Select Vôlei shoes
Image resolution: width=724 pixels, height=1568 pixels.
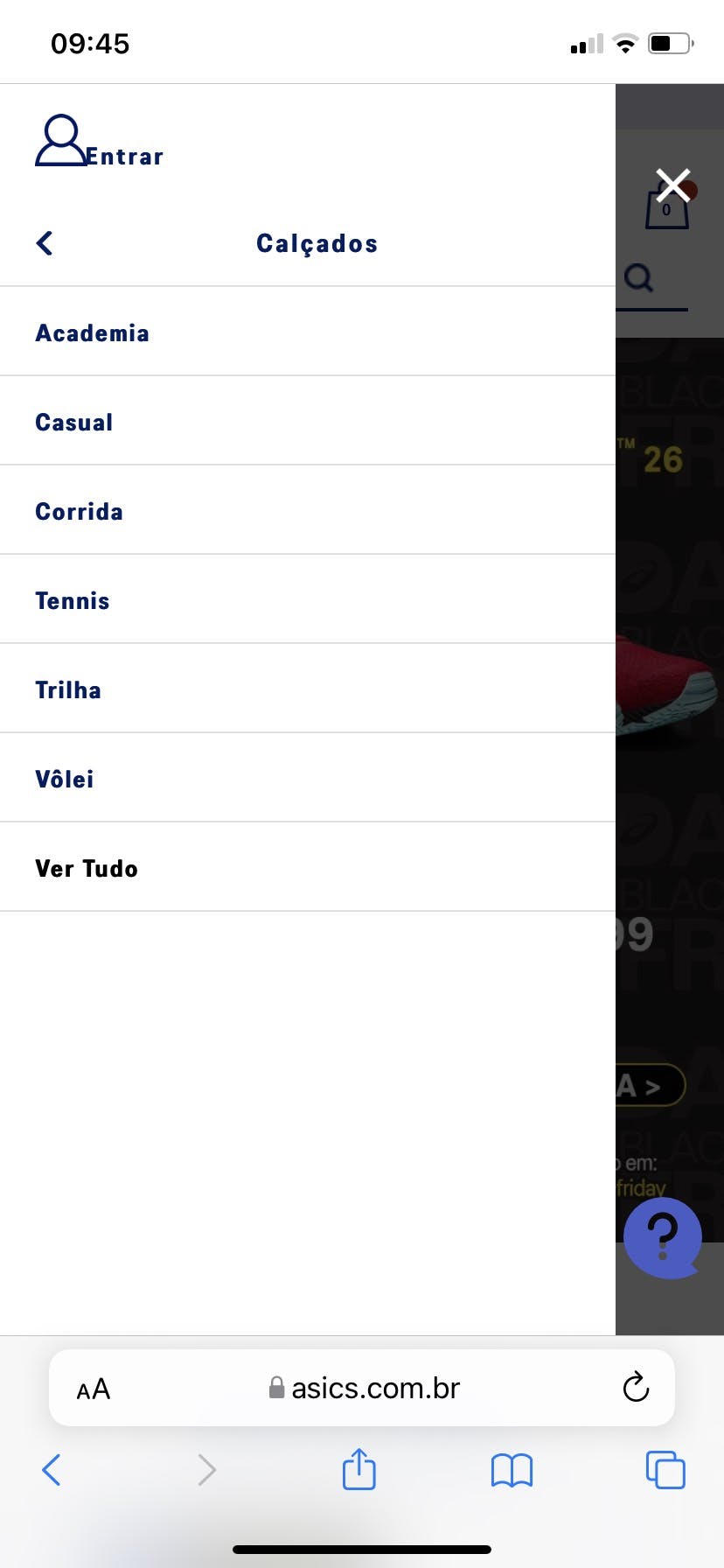64,780
